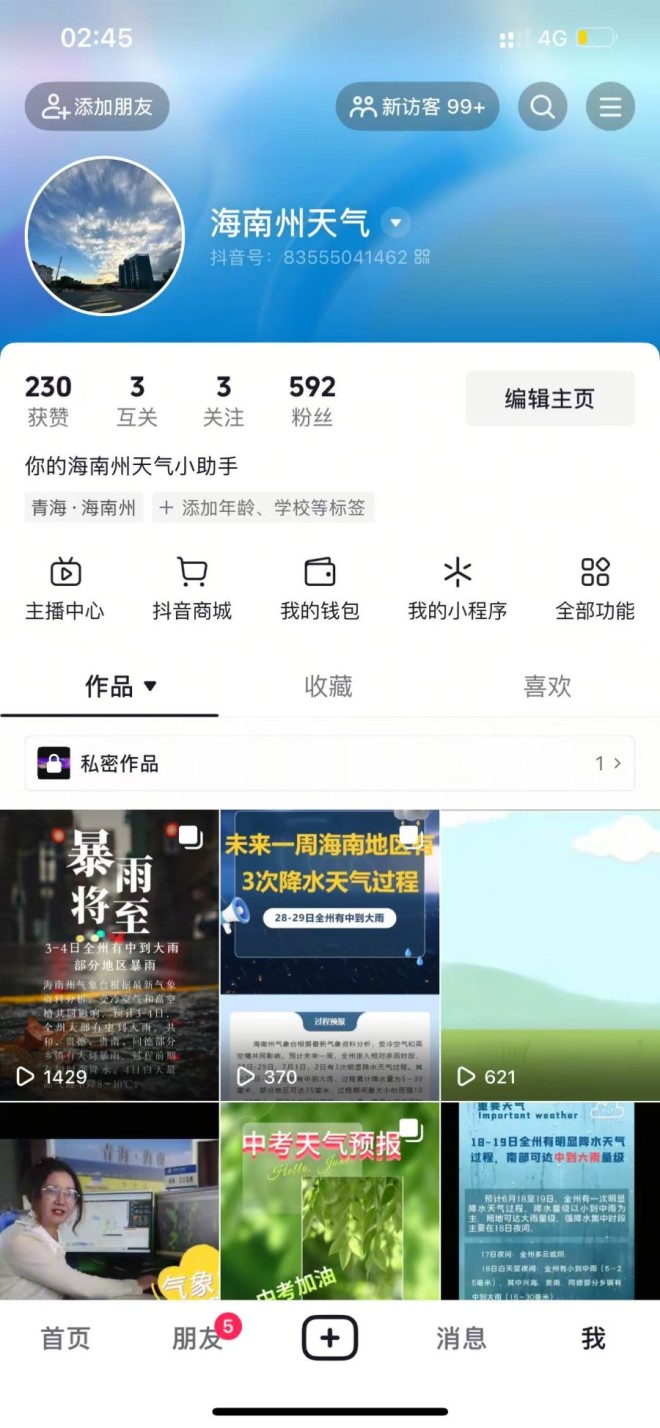
Task: View the 592 粉丝 followers list
Action: point(312,400)
